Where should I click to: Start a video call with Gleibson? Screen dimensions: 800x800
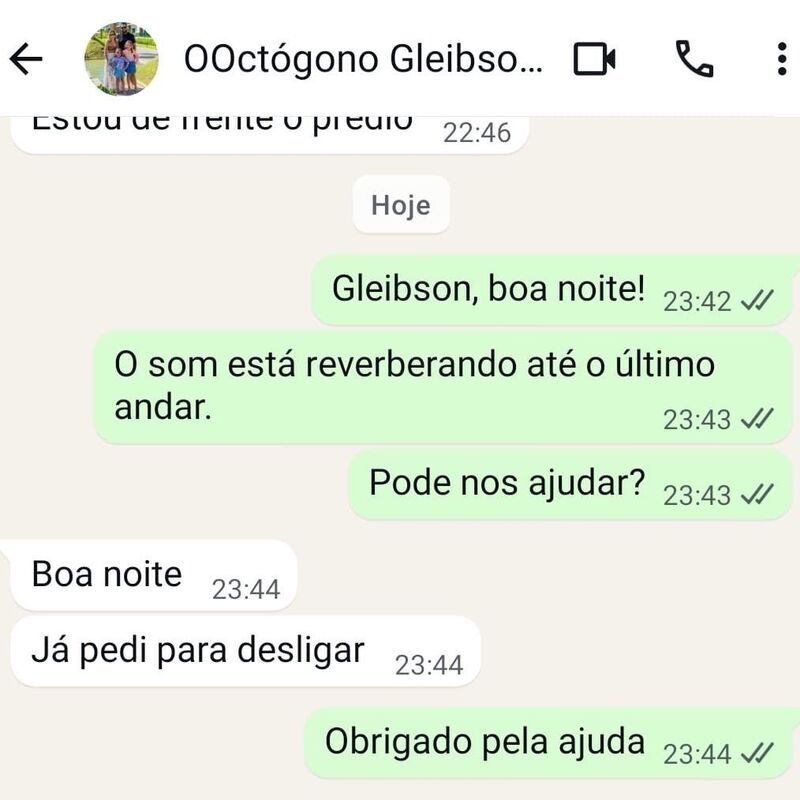point(594,59)
